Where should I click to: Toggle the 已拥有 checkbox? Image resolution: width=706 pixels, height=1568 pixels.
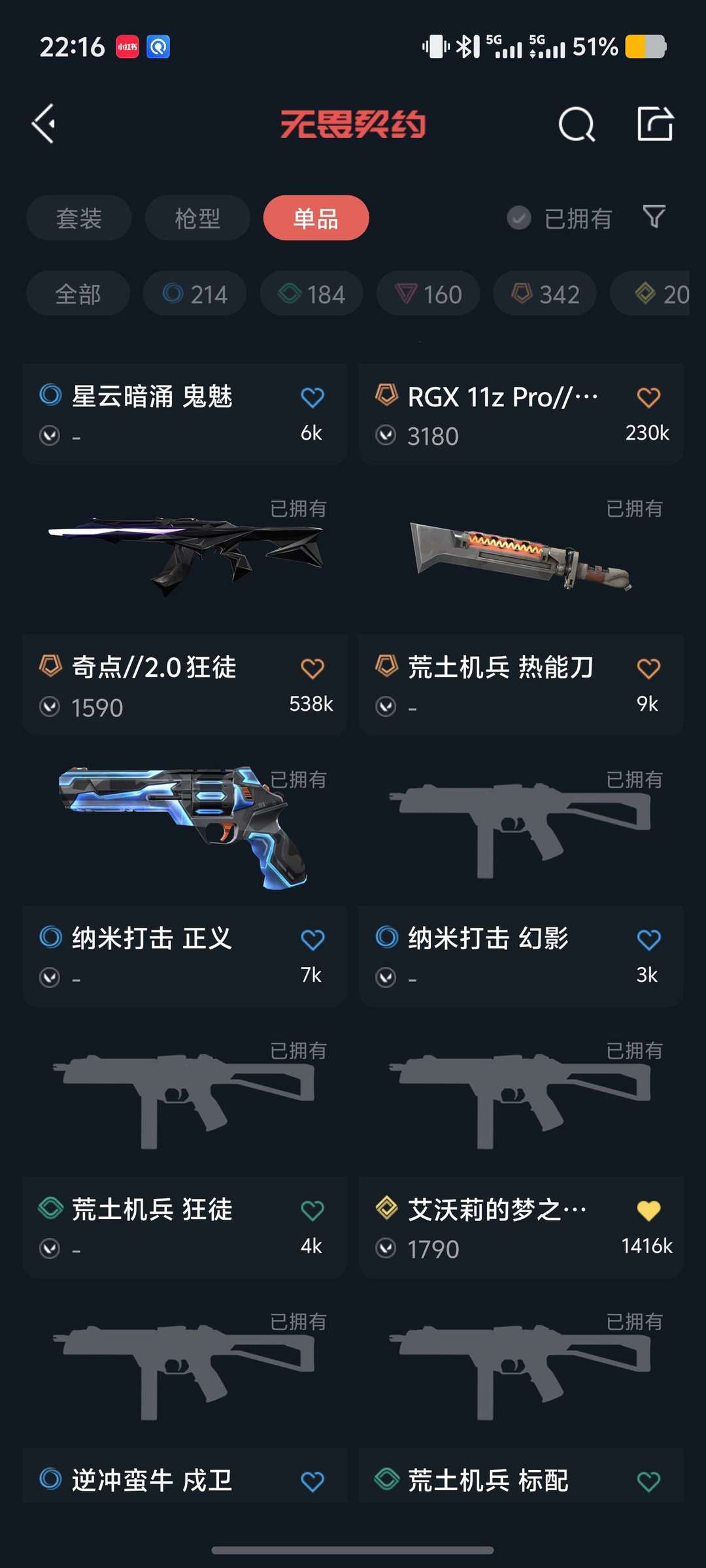click(560, 218)
